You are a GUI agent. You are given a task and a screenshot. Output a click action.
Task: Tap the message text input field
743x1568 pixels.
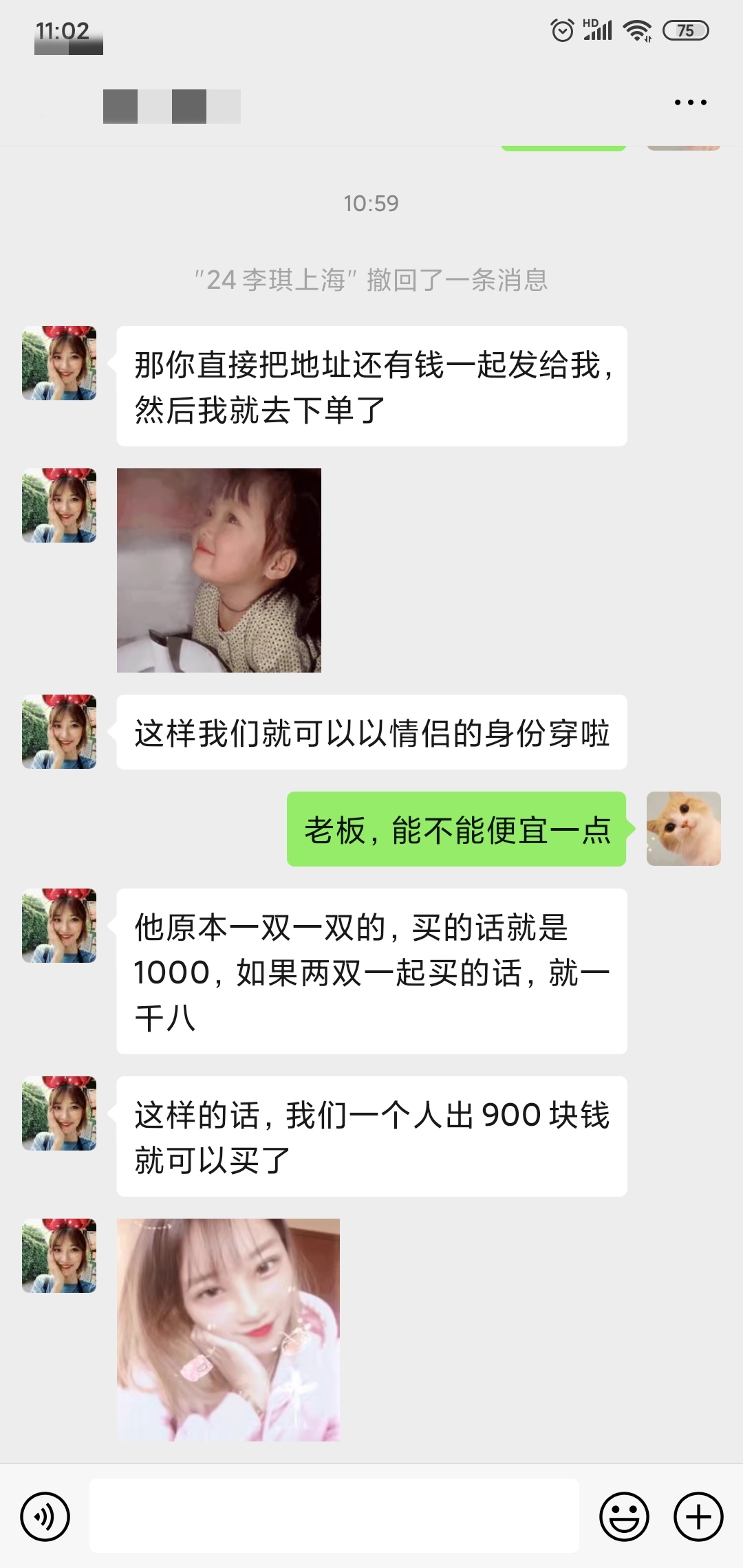[334, 1516]
